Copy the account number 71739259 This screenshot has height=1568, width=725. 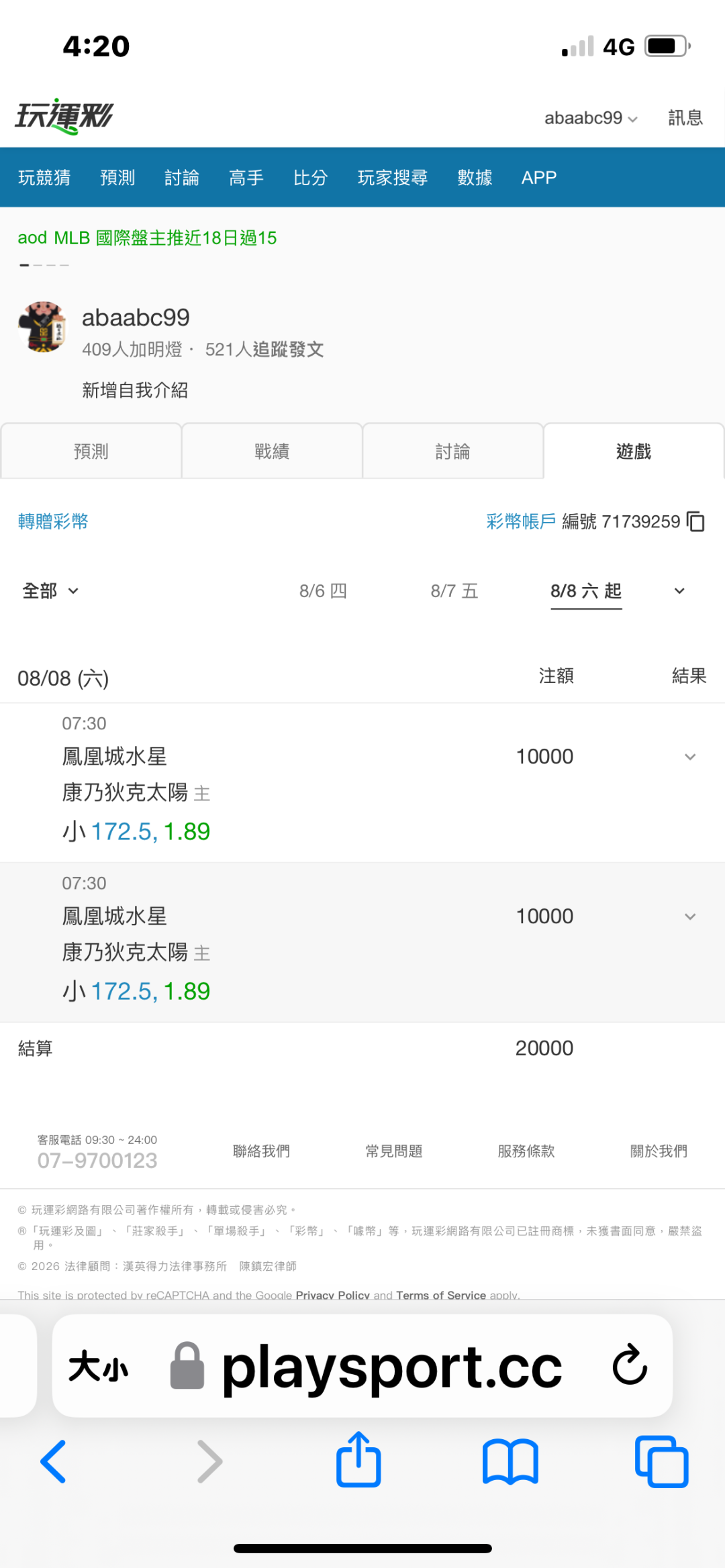pyautogui.click(x=696, y=521)
